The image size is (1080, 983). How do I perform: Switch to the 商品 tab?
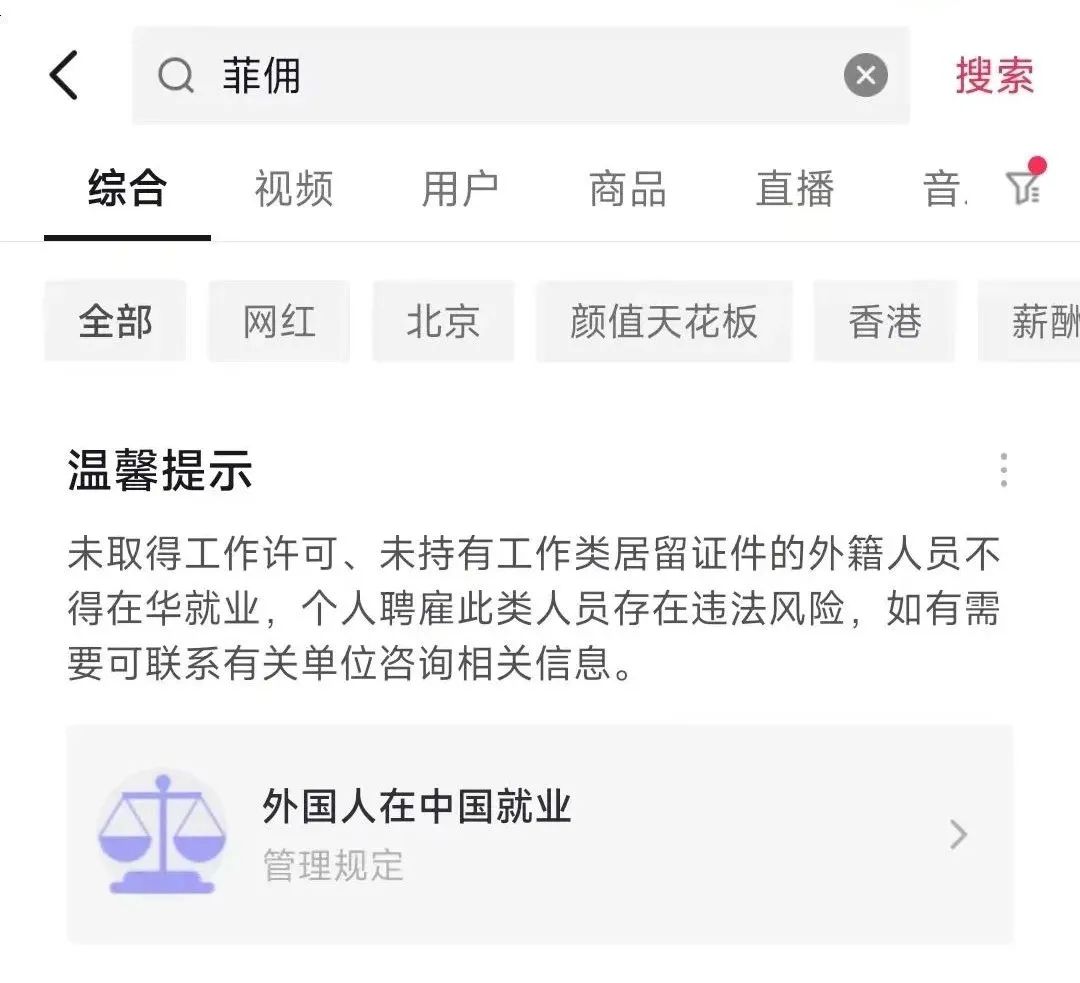pos(627,188)
